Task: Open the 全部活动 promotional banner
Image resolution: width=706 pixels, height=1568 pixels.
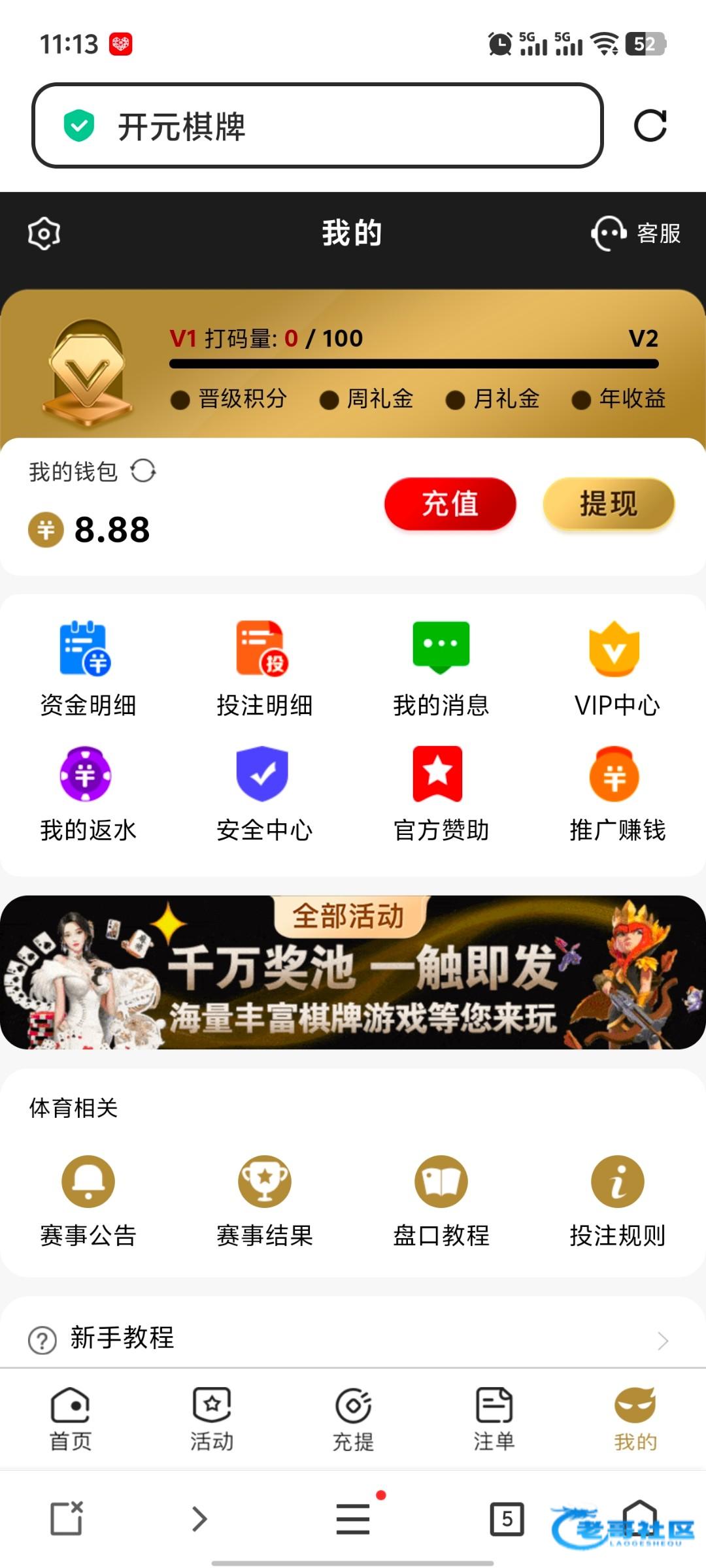Action: (353, 973)
